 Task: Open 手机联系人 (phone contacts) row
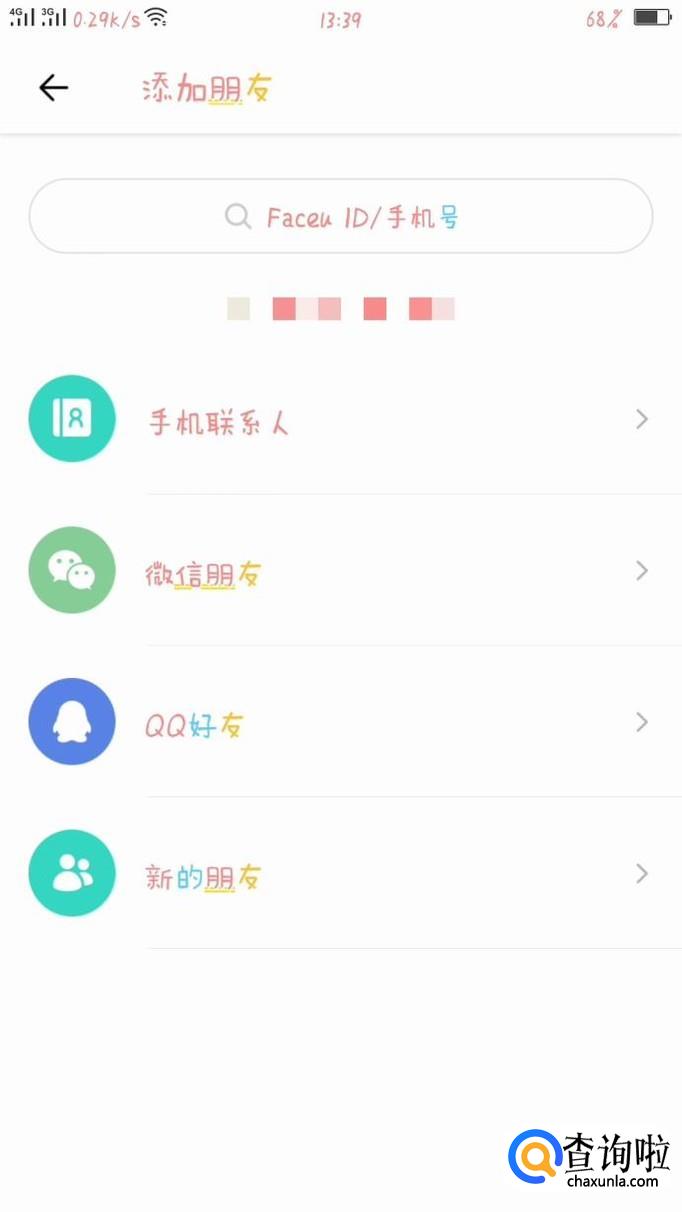point(340,420)
